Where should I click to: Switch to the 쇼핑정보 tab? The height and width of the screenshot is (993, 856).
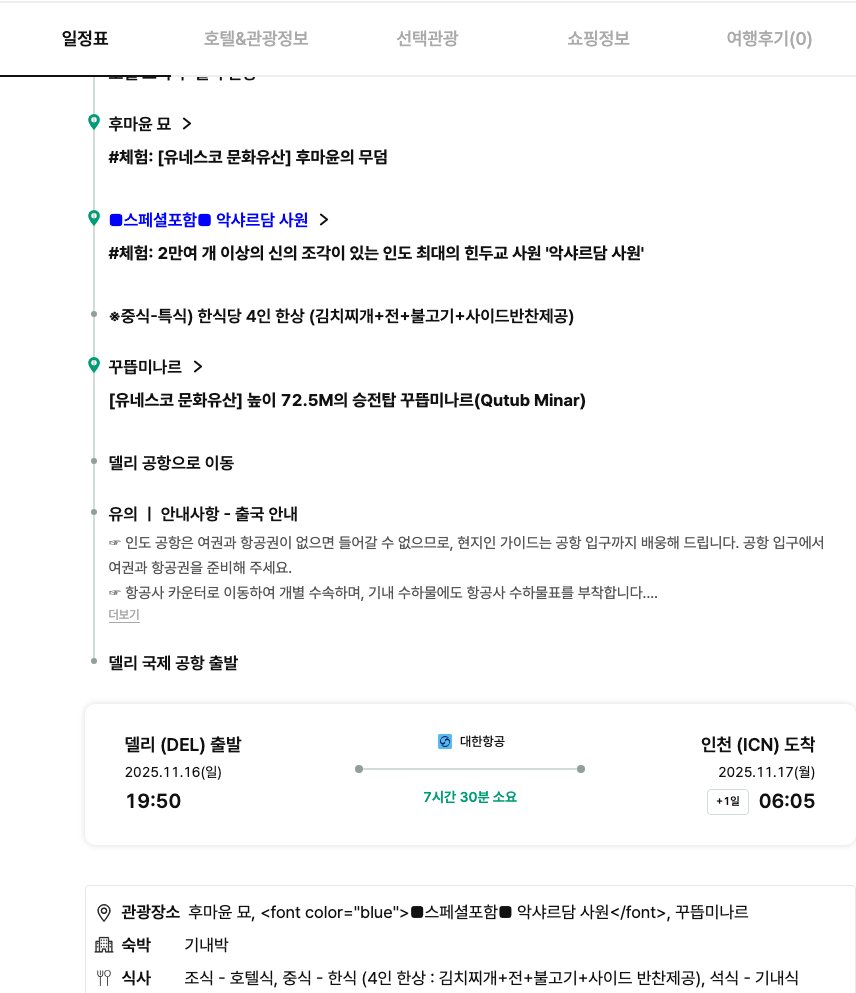pyautogui.click(x=598, y=39)
